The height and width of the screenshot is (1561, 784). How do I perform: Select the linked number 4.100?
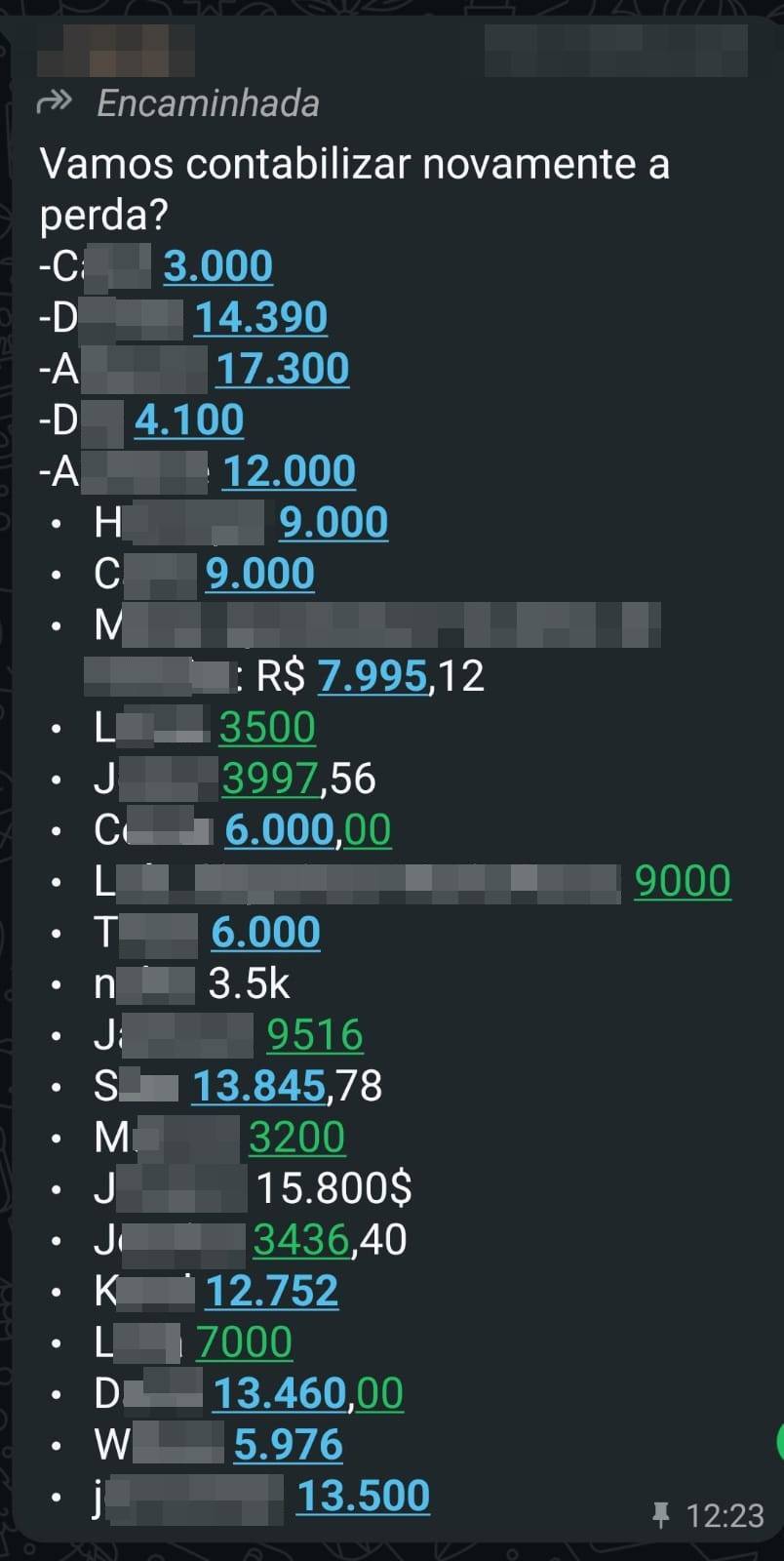click(x=189, y=420)
